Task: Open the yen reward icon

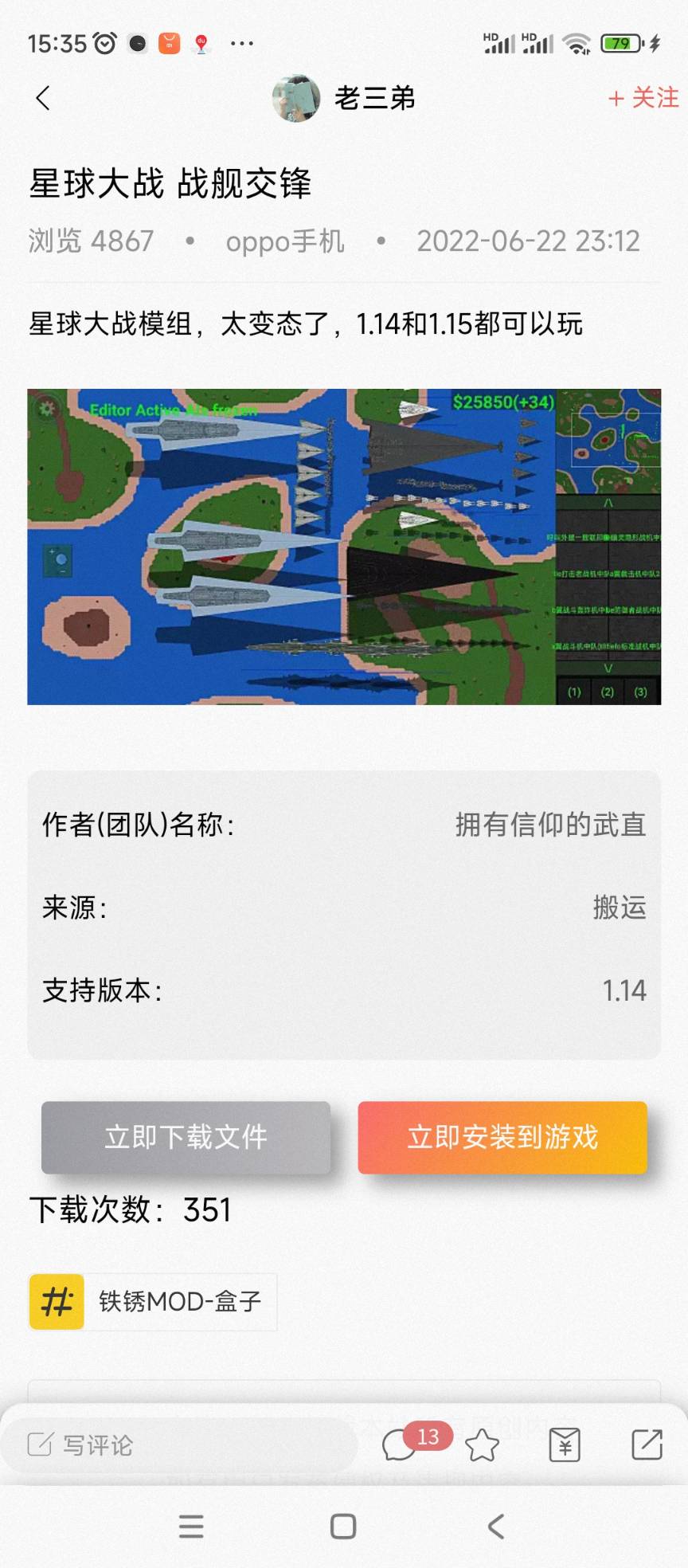Action: click(565, 1445)
